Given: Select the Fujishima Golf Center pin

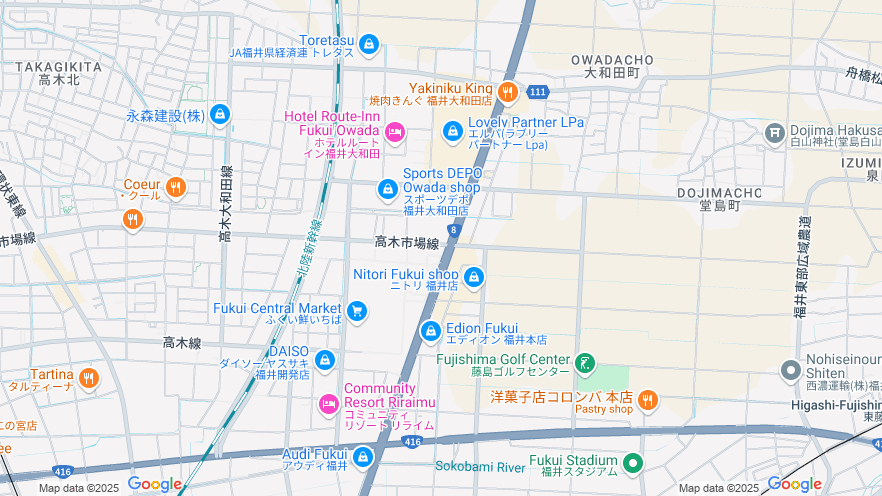Looking at the screenshot, I should (586, 361).
